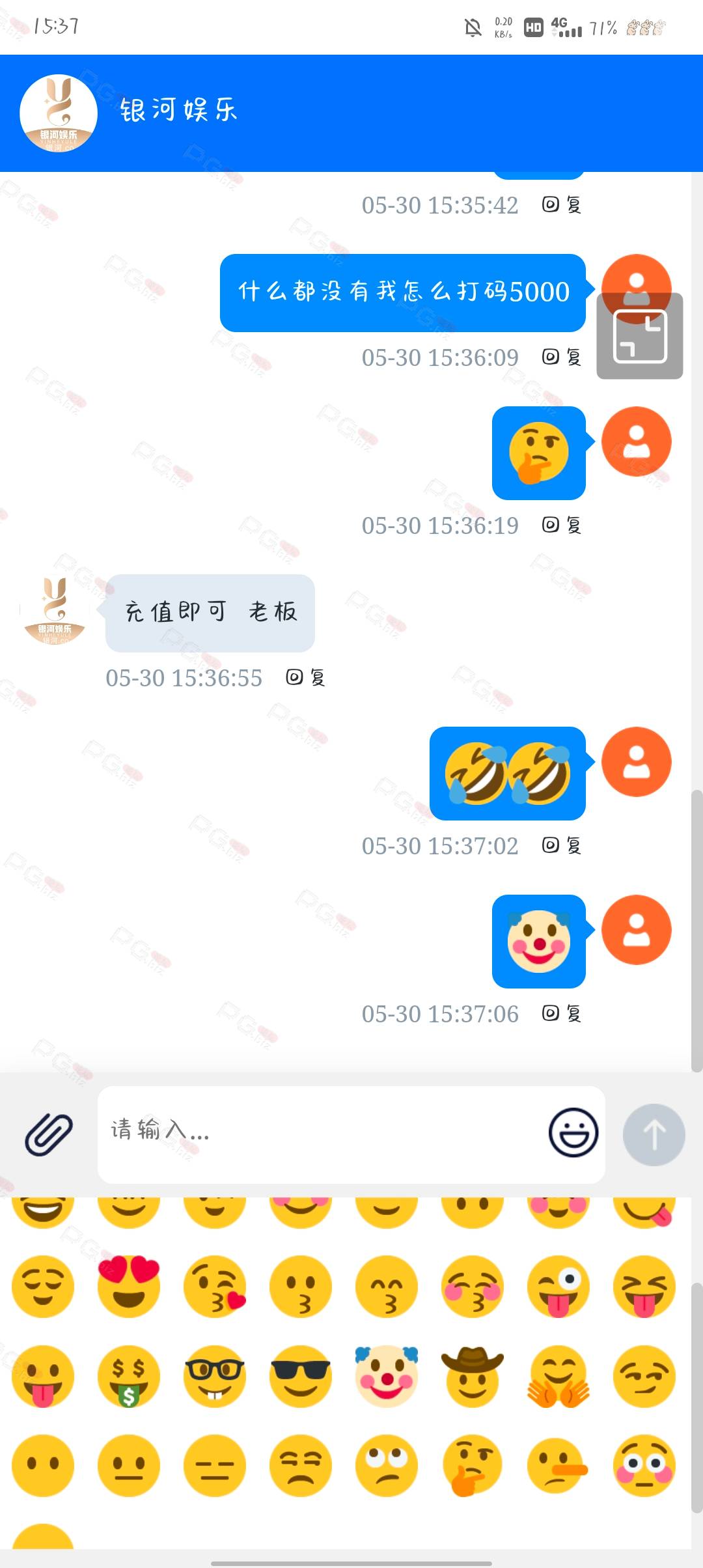Screen dimensions: 703x1568
Task: Tap the floating minimize window button
Action: (639, 336)
